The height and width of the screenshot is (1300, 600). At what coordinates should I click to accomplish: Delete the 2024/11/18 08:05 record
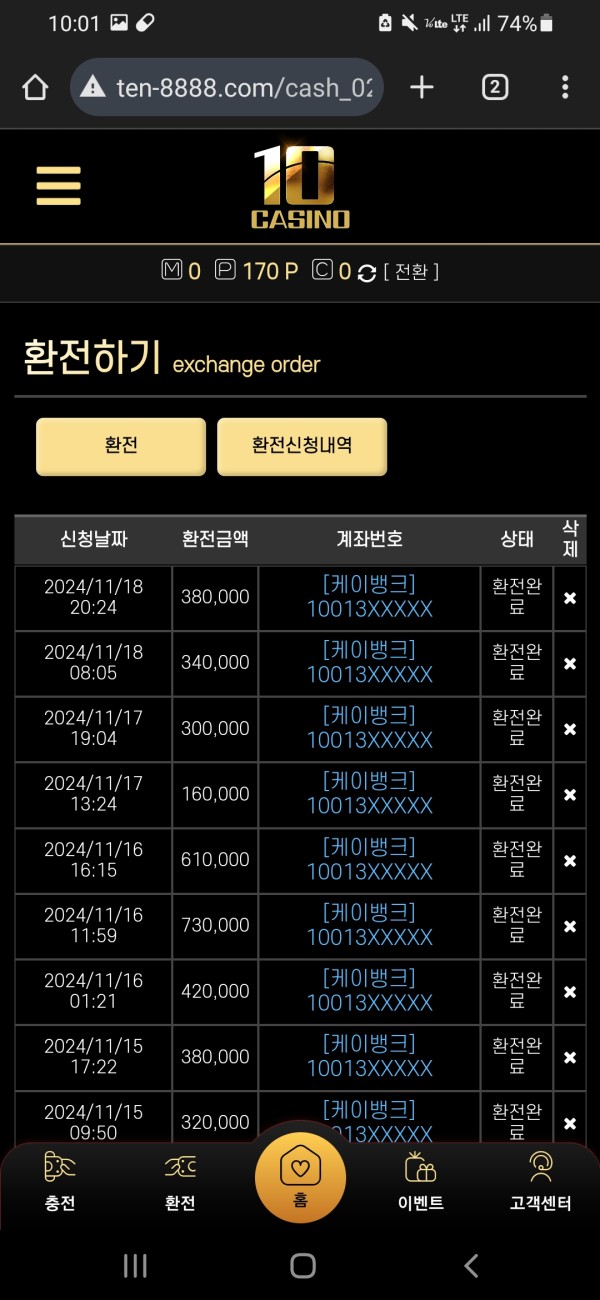tap(570, 664)
